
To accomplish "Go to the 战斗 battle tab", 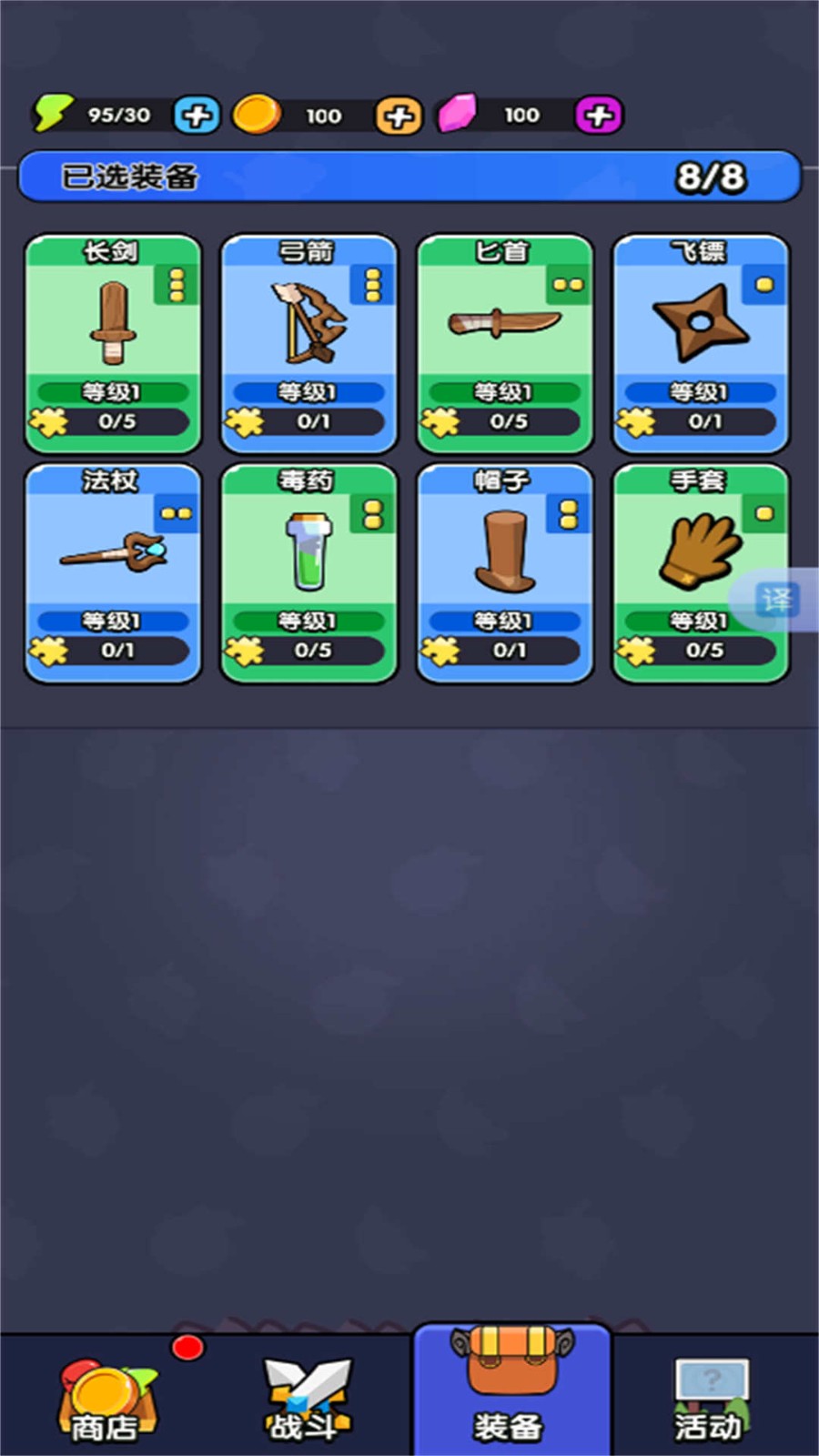I will pyautogui.click(x=308, y=1397).
